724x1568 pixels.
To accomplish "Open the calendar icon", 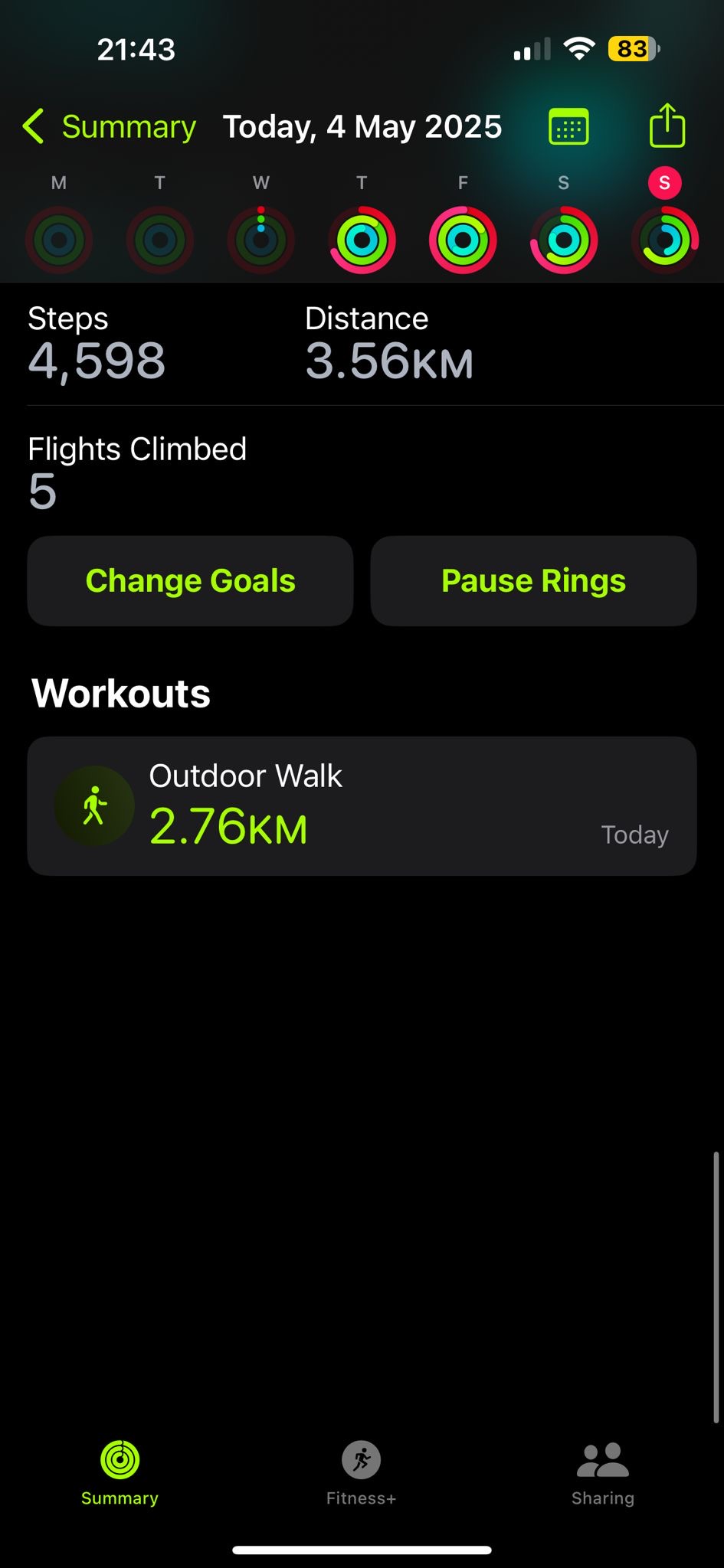I will (568, 127).
